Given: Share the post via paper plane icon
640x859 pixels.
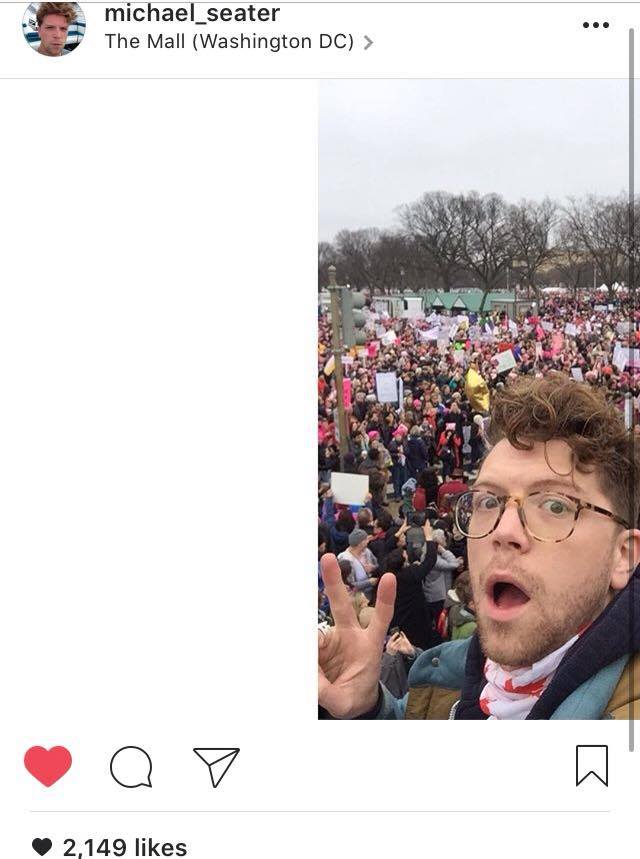Looking at the screenshot, I should coord(216,766).
